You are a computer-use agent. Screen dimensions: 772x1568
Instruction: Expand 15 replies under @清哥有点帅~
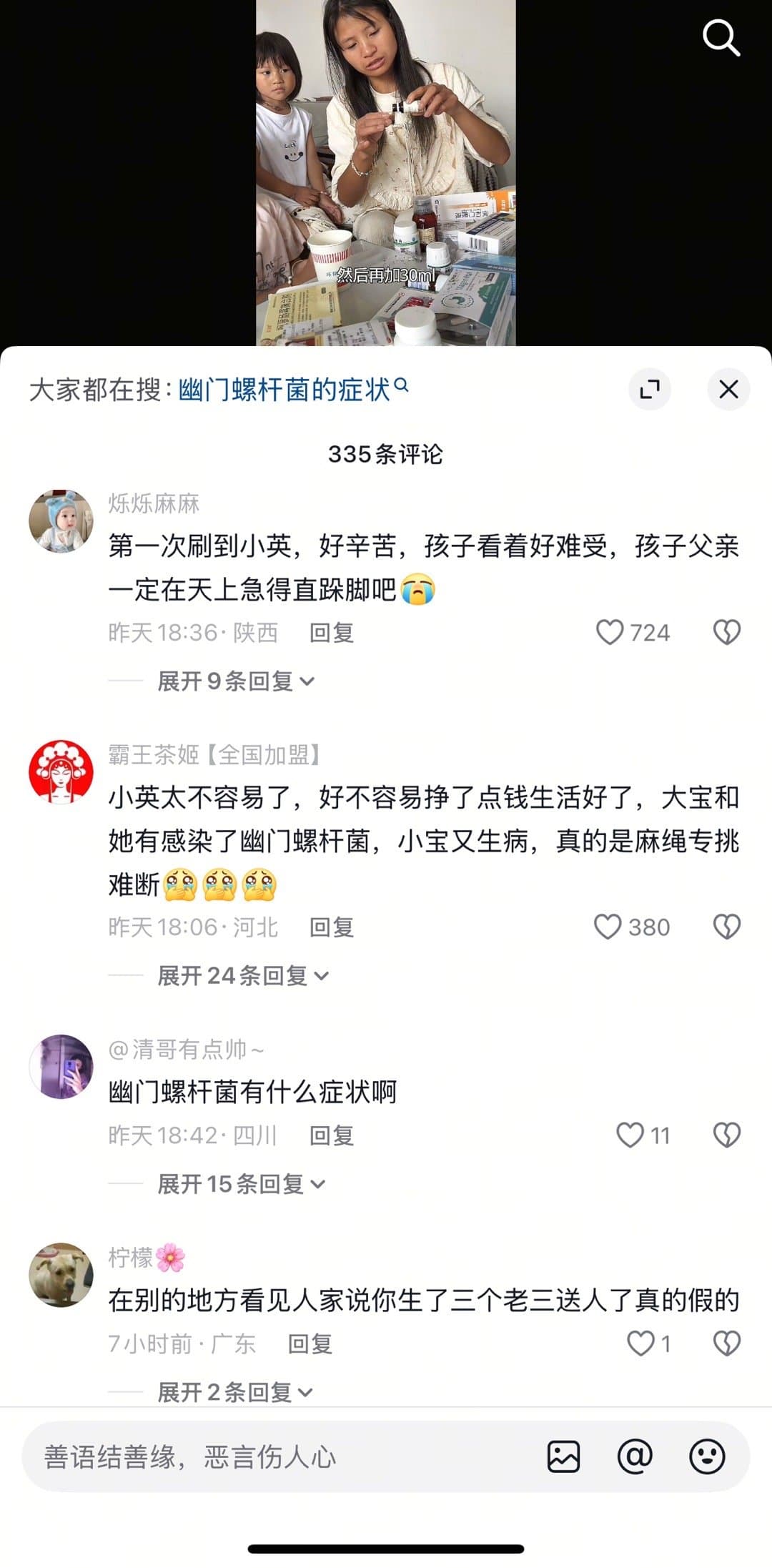tap(241, 1184)
